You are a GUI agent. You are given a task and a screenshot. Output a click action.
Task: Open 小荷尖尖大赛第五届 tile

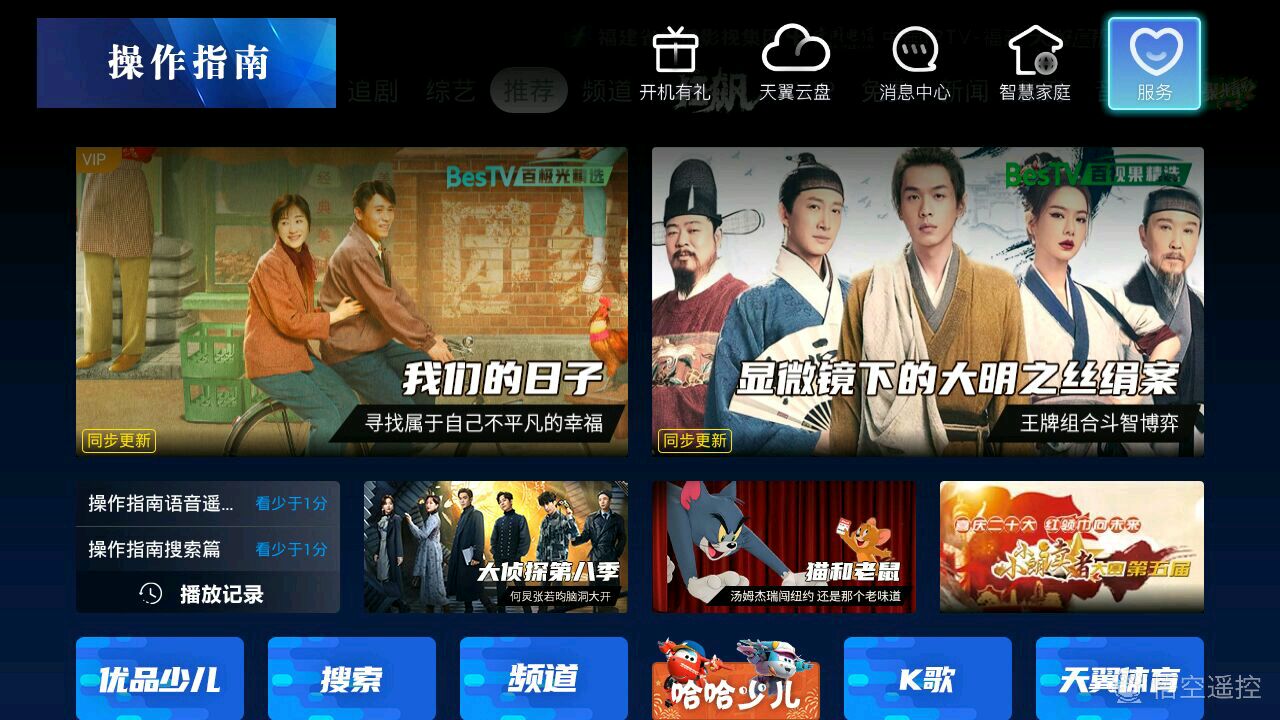point(1072,547)
